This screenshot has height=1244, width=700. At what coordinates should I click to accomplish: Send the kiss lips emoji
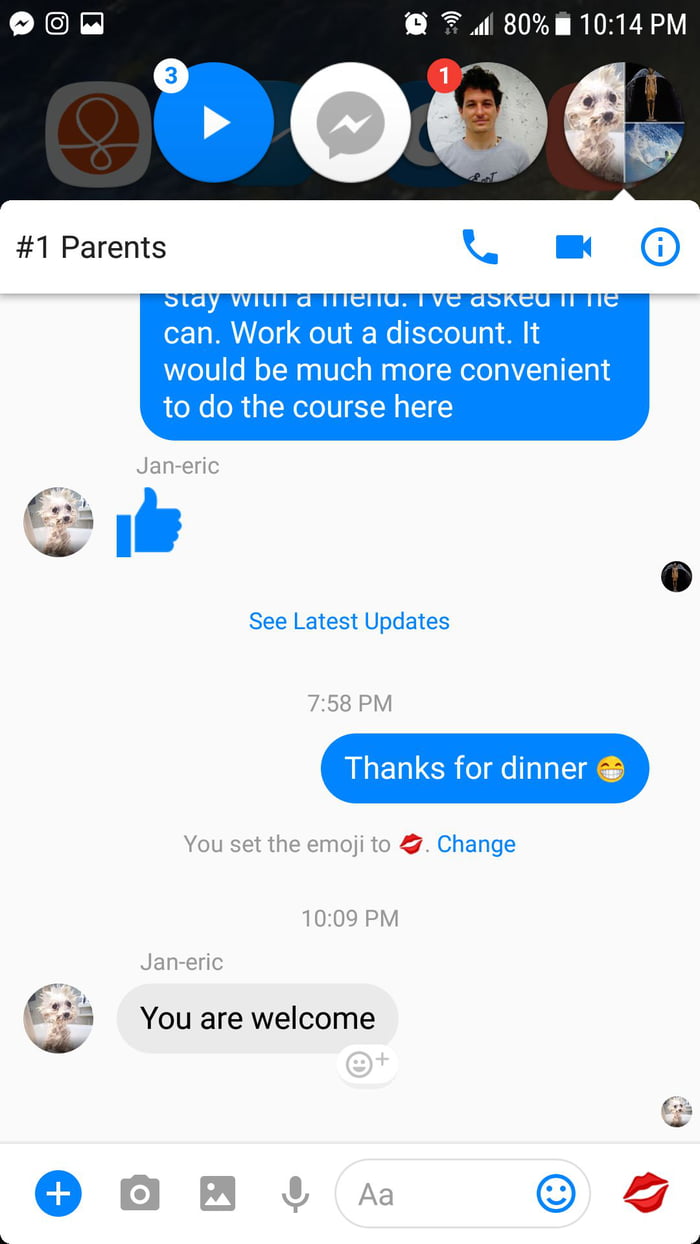[646, 1193]
